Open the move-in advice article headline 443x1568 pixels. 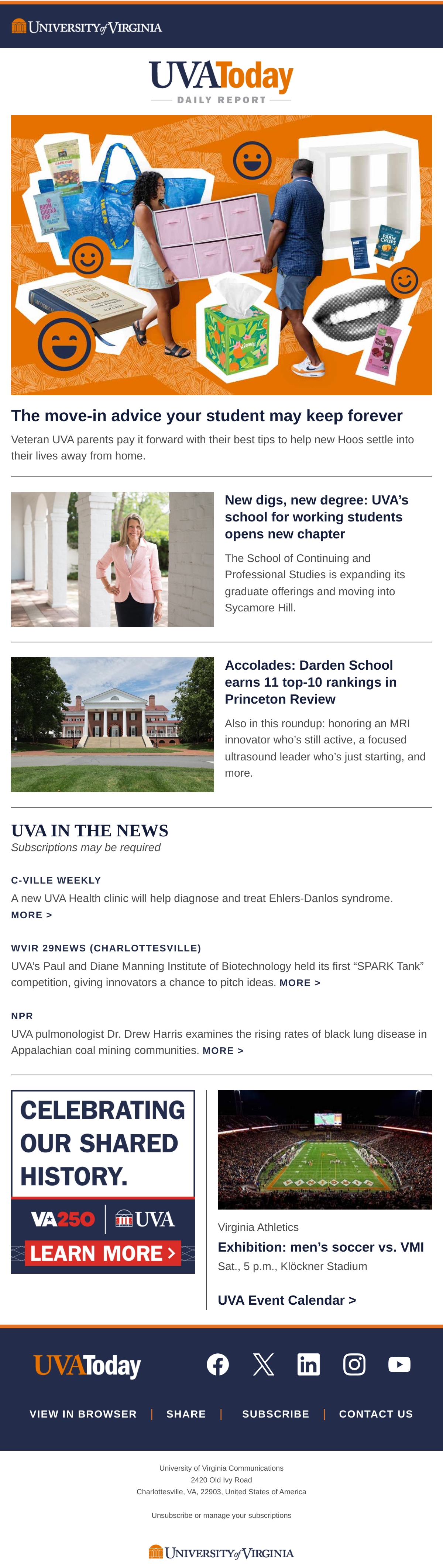[207, 416]
